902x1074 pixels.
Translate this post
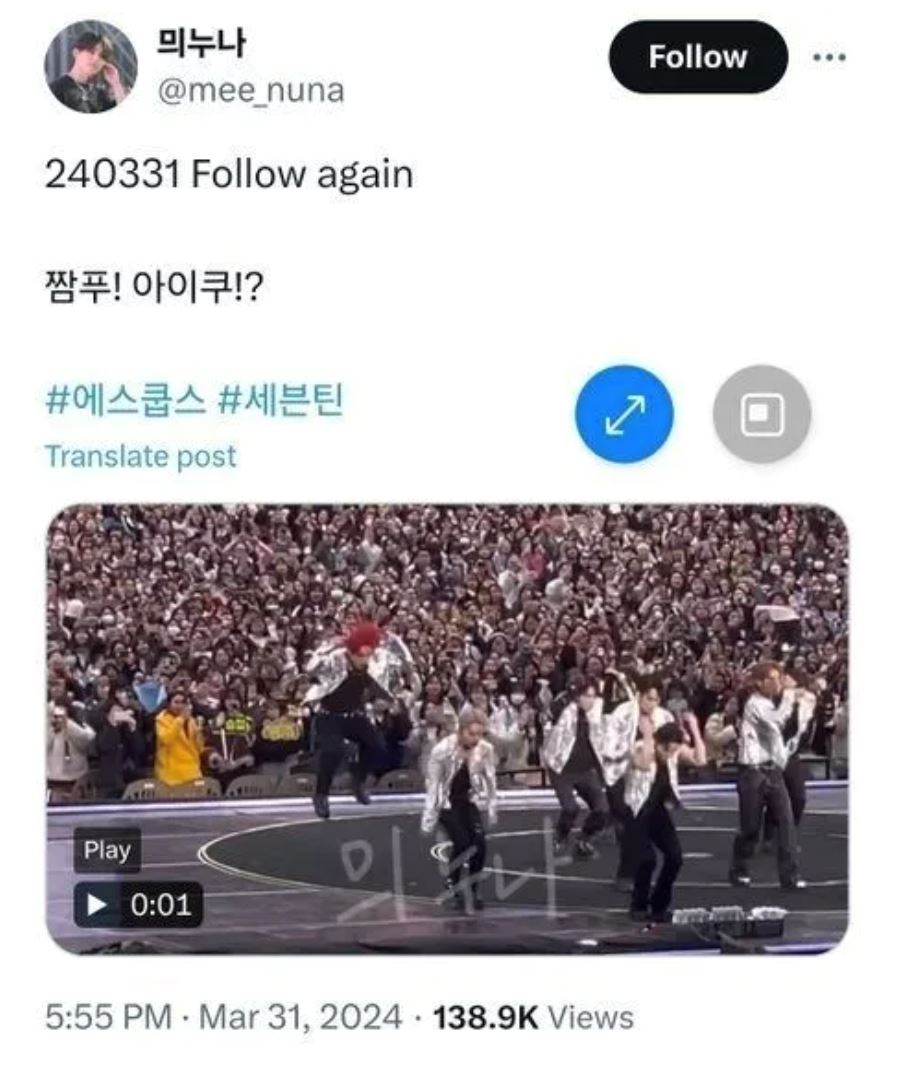click(140, 456)
